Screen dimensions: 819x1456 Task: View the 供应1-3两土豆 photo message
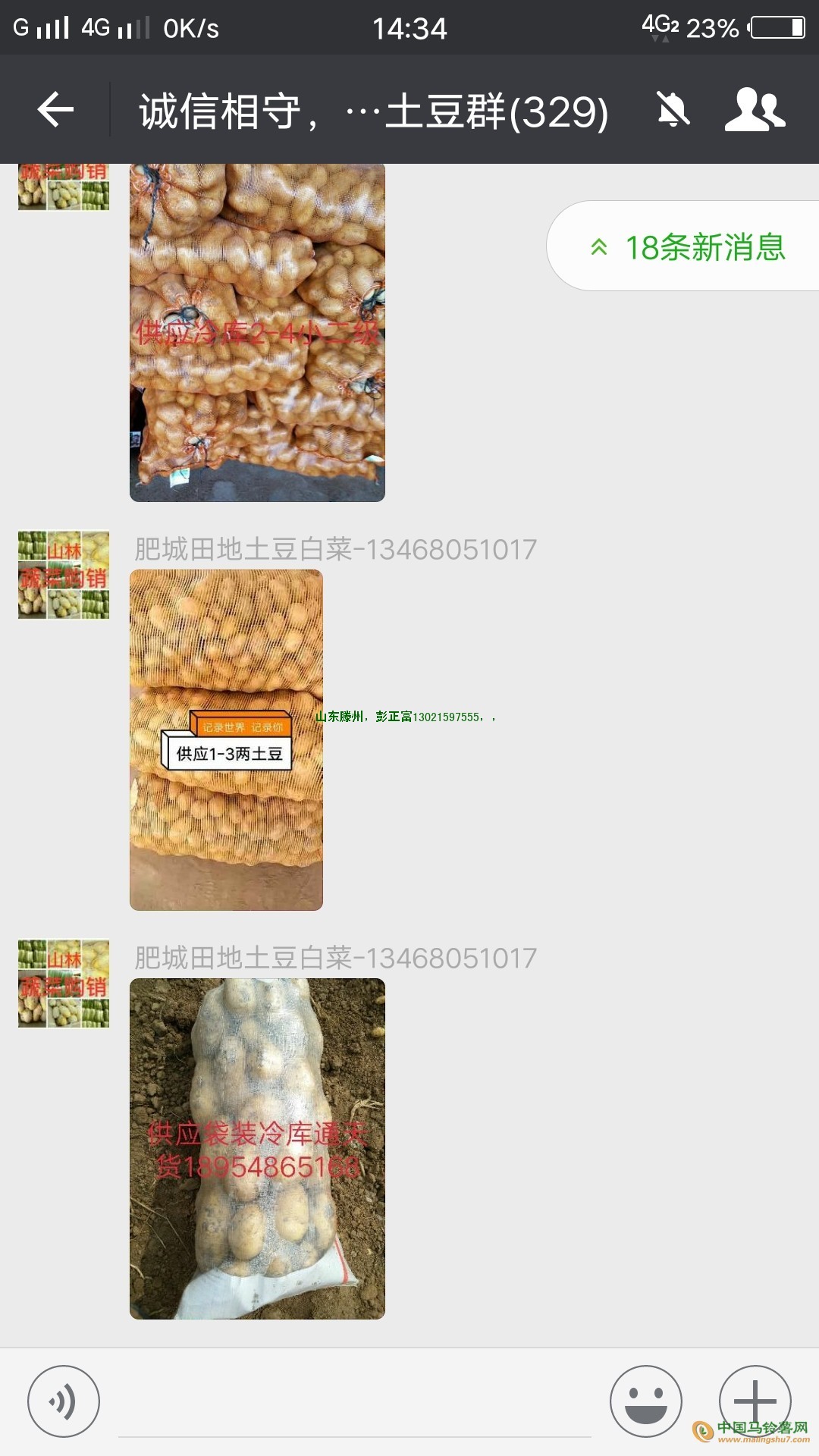point(226,739)
